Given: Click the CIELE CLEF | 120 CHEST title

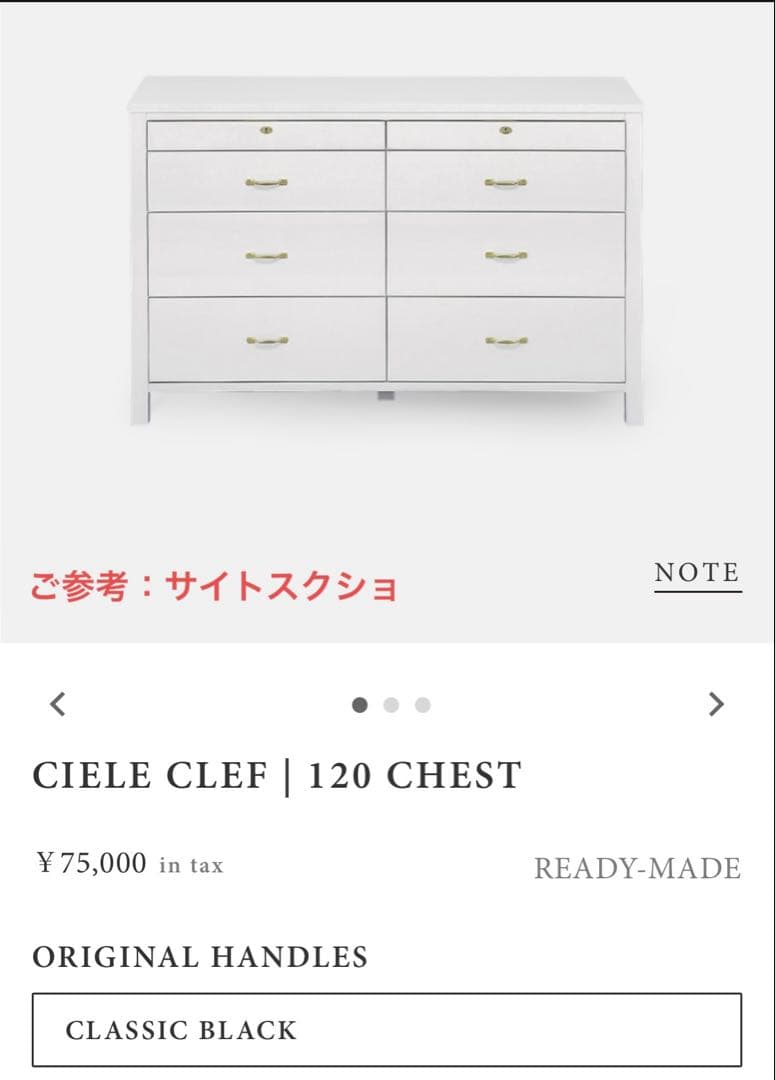Looking at the screenshot, I should 277,774.
